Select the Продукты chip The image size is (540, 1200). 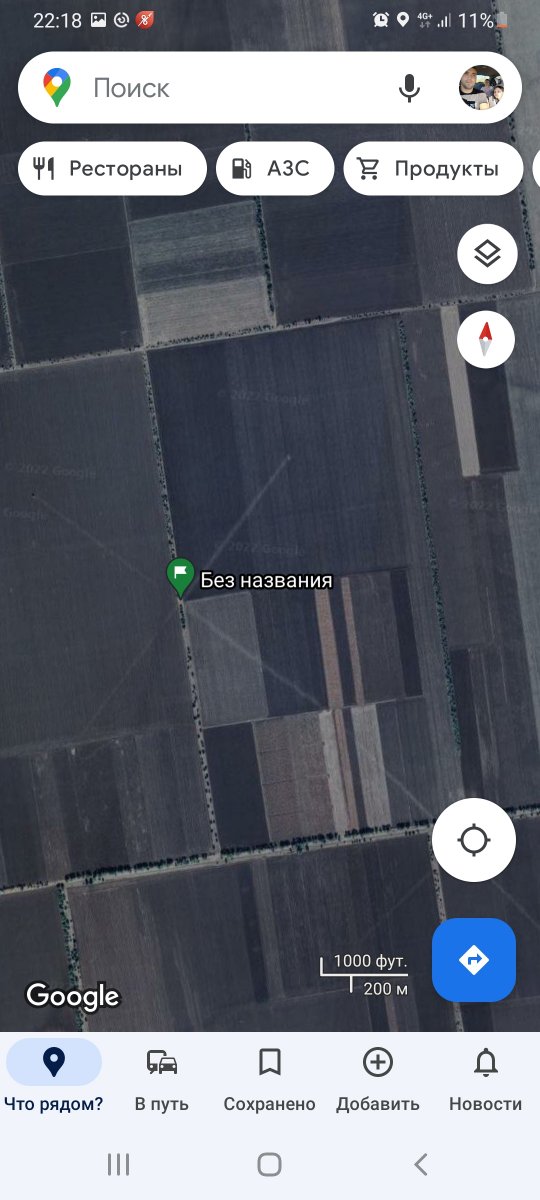tap(433, 168)
